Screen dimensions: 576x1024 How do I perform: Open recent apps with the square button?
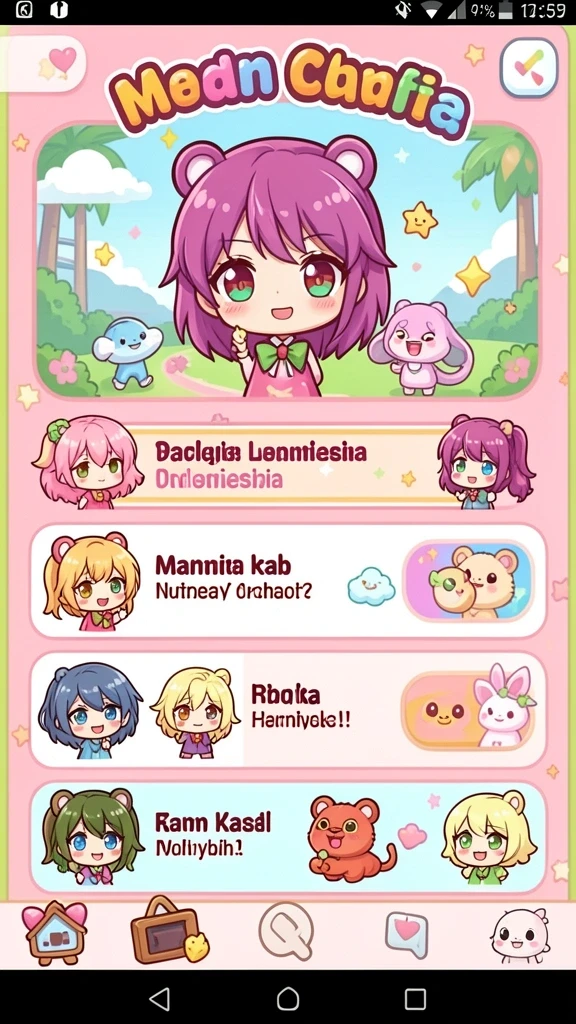[x=415, y=999]
